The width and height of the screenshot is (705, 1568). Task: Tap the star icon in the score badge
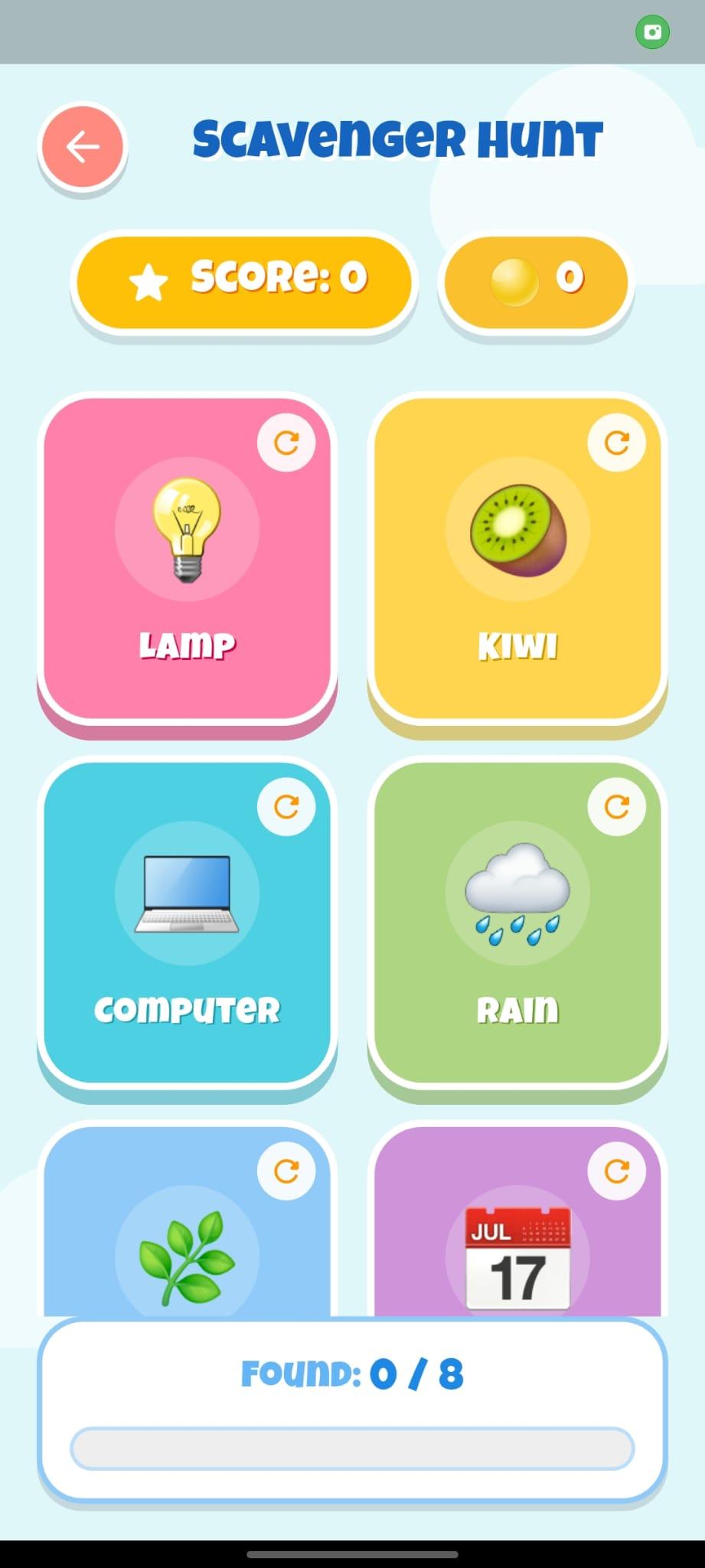(x=148, y=280)
